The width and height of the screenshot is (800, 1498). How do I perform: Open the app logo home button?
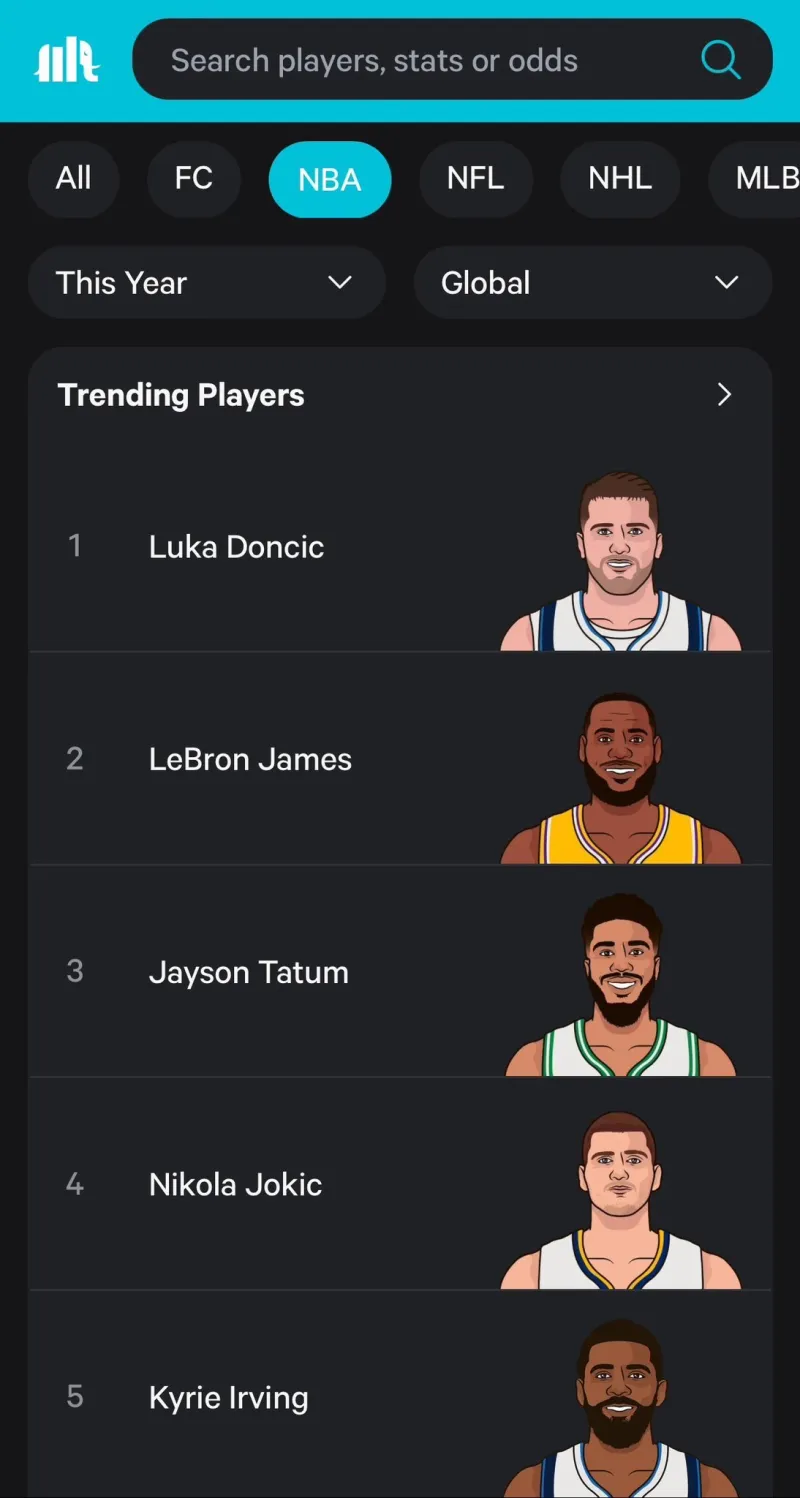pyautogui.click(x=66, y=61)
